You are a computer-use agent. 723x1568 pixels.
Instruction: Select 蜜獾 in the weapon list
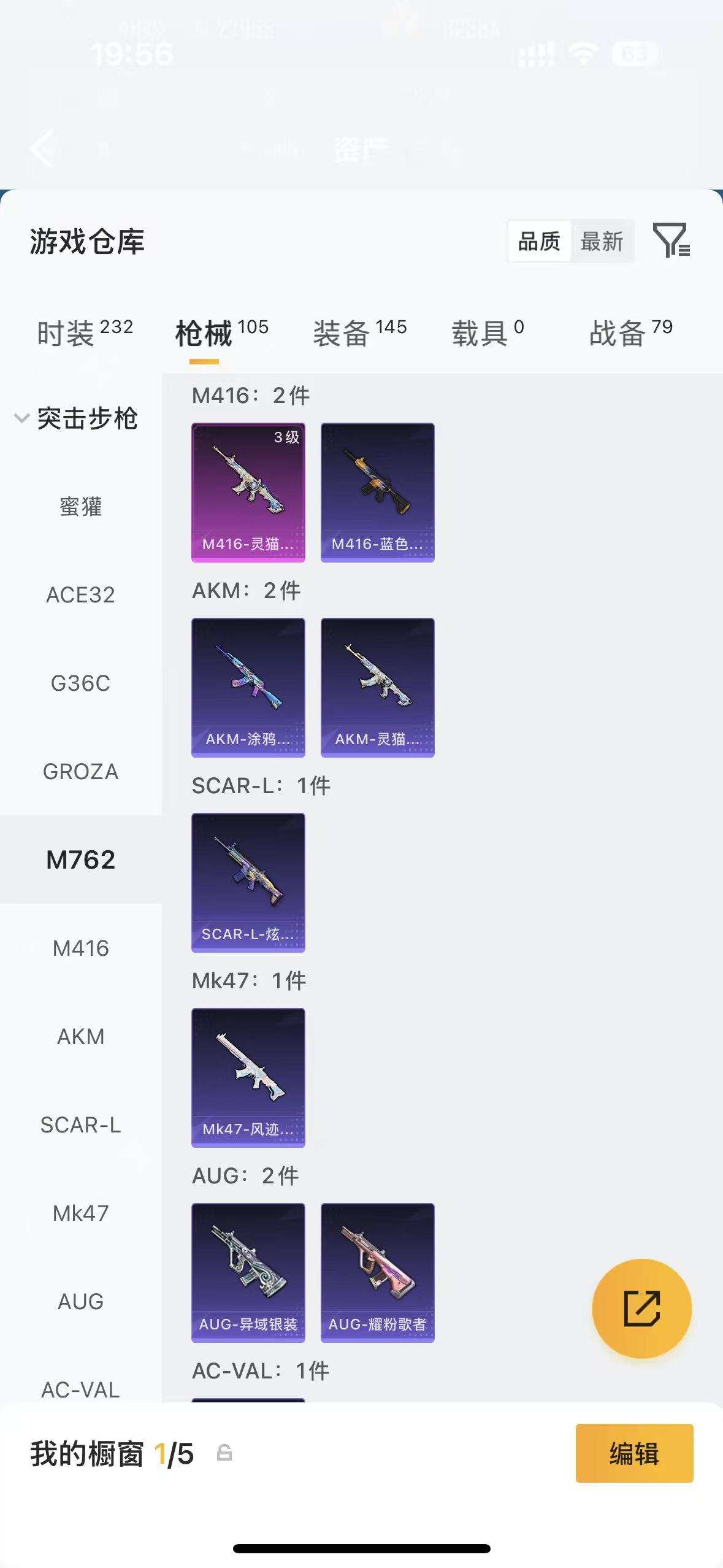coord(80,507)
